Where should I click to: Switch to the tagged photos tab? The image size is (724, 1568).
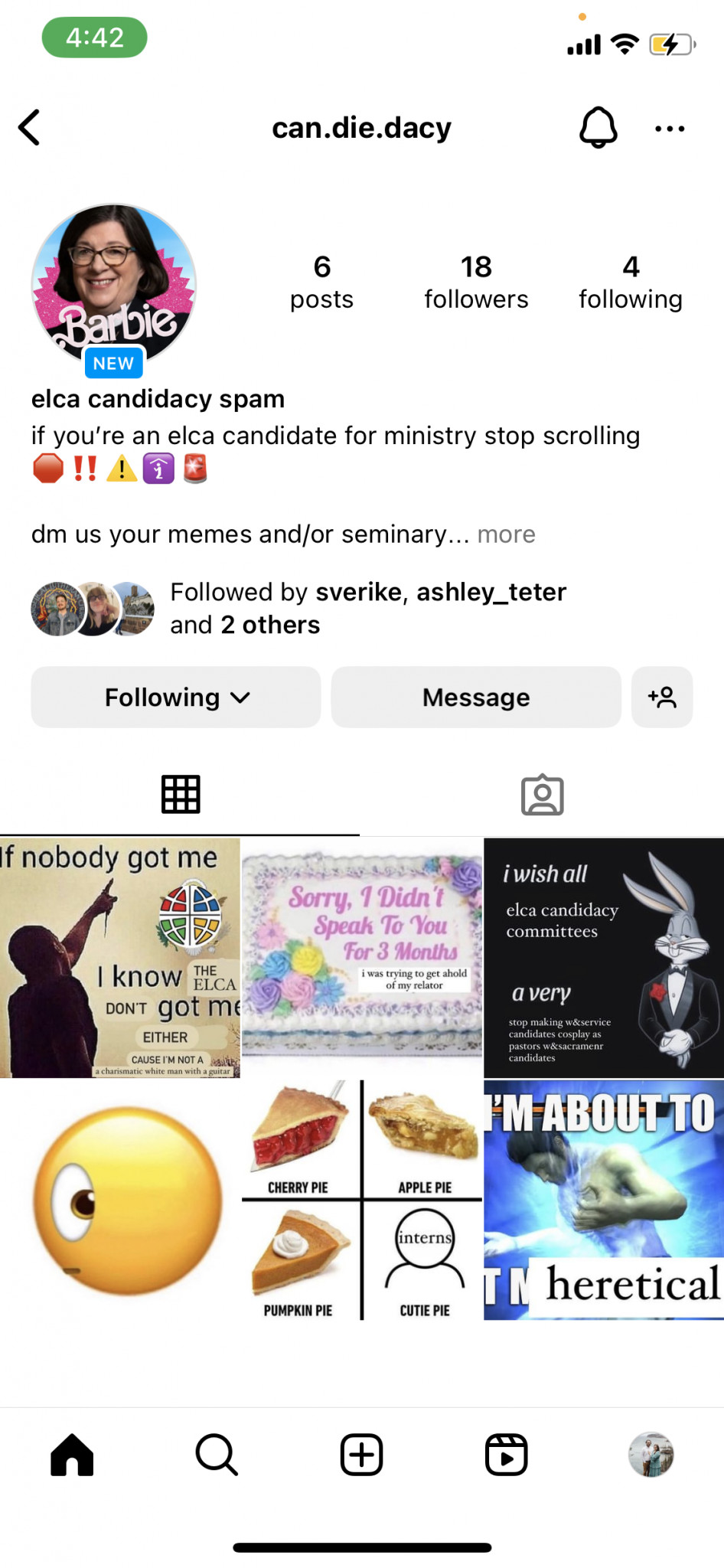pyautogui.click(x=542, y=794)
